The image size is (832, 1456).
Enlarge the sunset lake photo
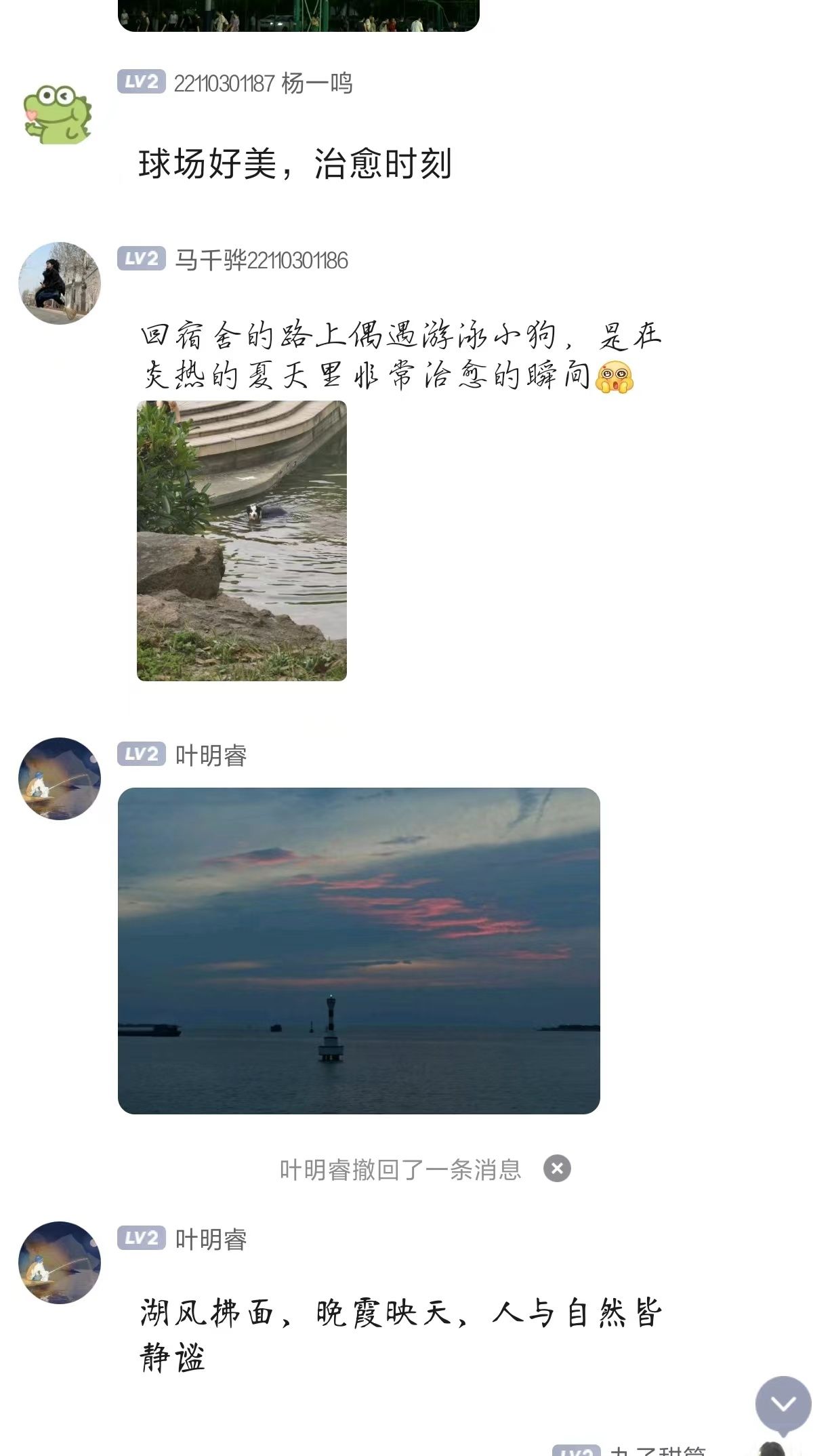(359, 950)
